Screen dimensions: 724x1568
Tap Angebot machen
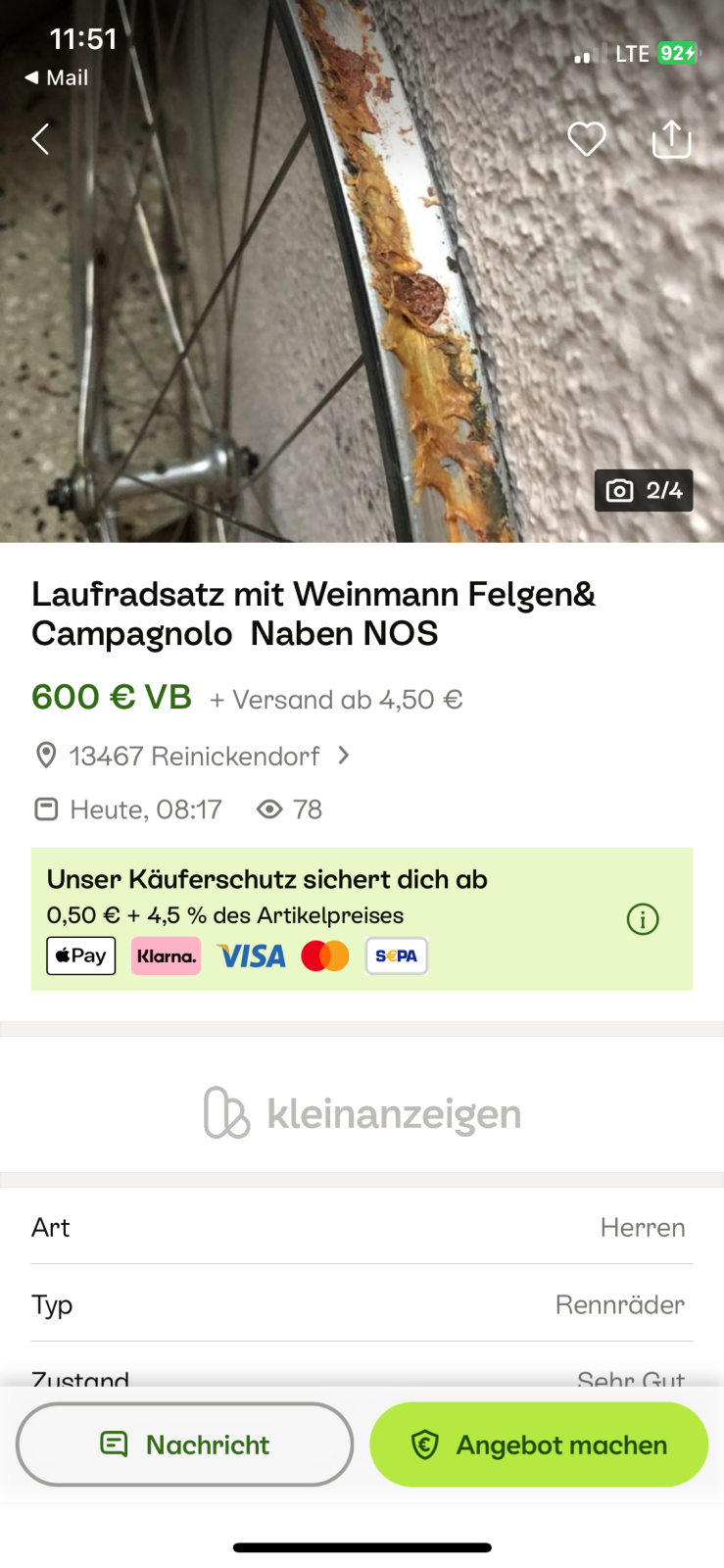click(539, 1444)
